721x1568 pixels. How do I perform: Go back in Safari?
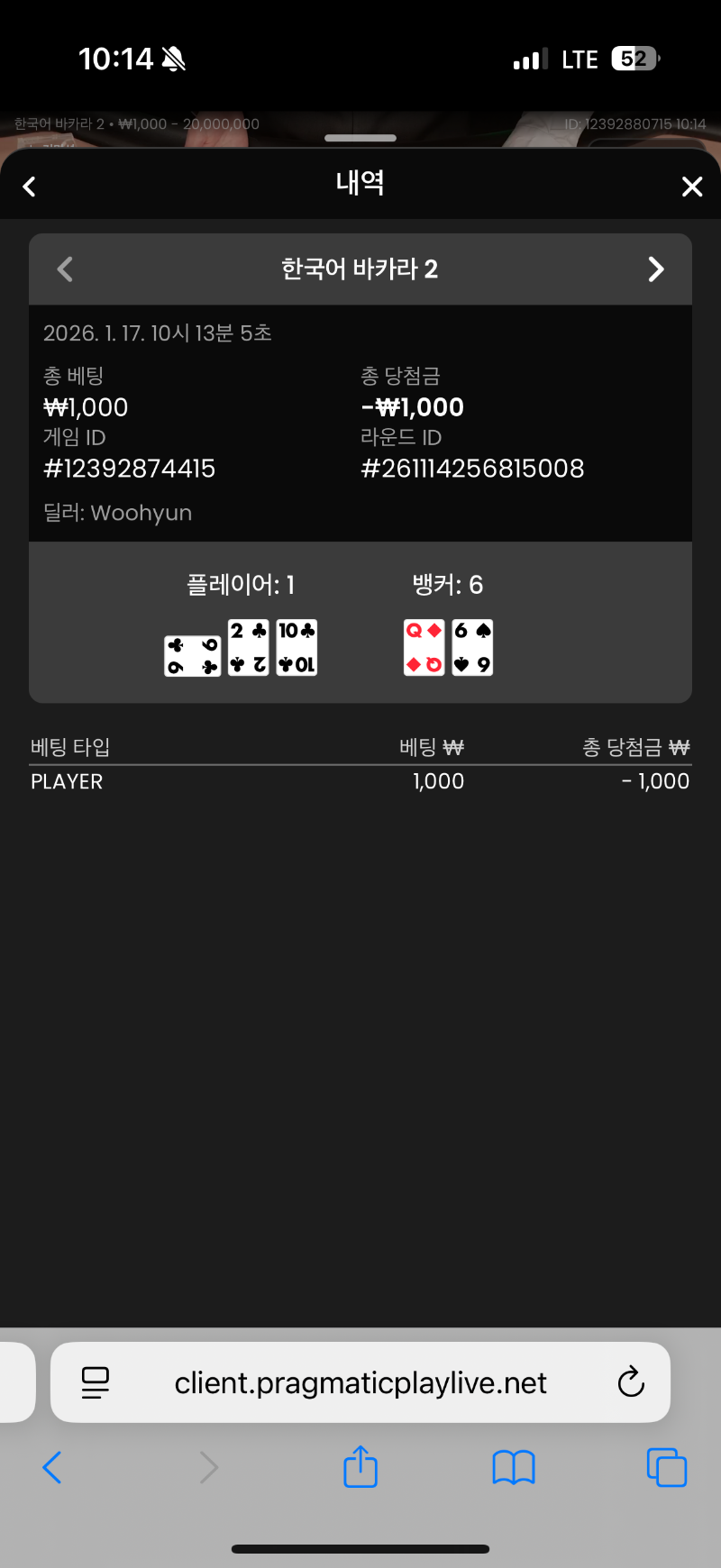52,1468
